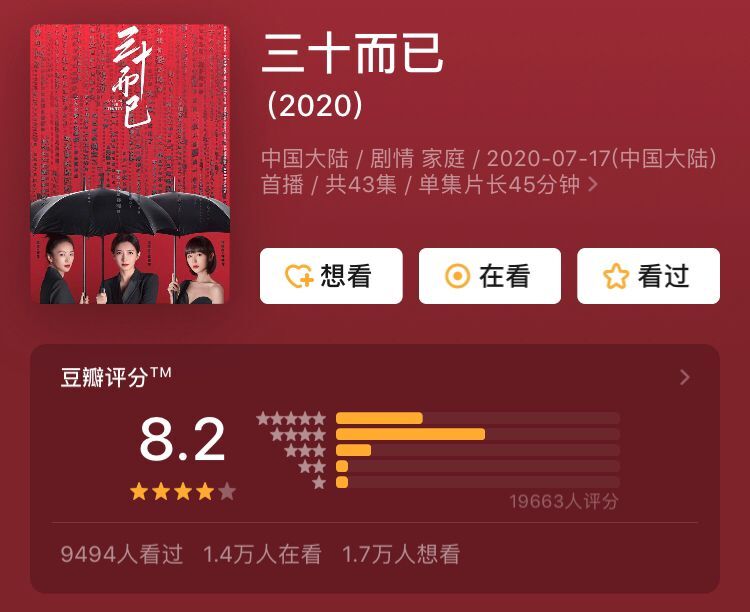Mark show as 在看 (watching)
The height and width of the screenshot is (612, 750).
coord(489,276)
